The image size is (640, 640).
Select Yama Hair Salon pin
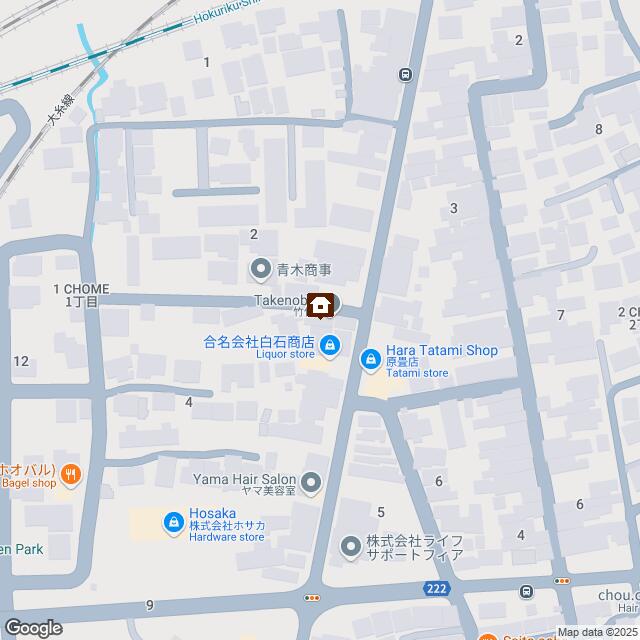pyautogui.click(x=311, y=485)
